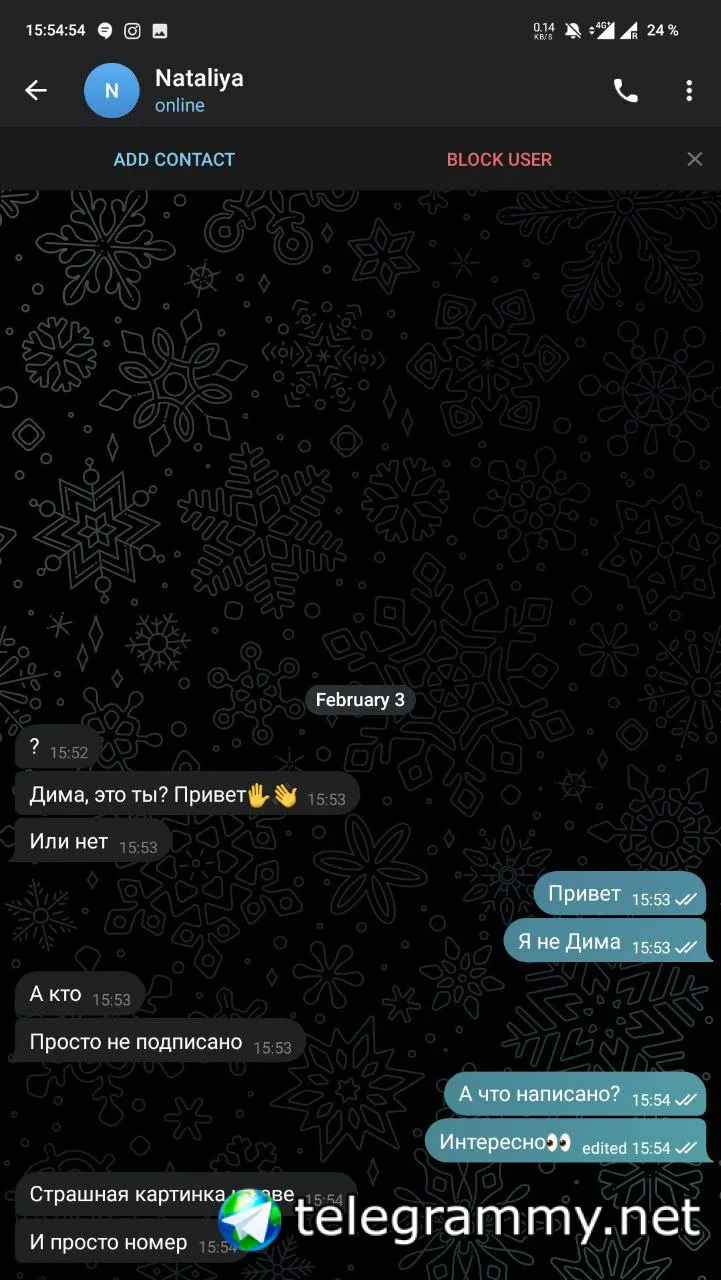Screen dimensions: 721x1280
Task: Tap ADD CONTACT to save Nataliya
Action: [174, 160]
